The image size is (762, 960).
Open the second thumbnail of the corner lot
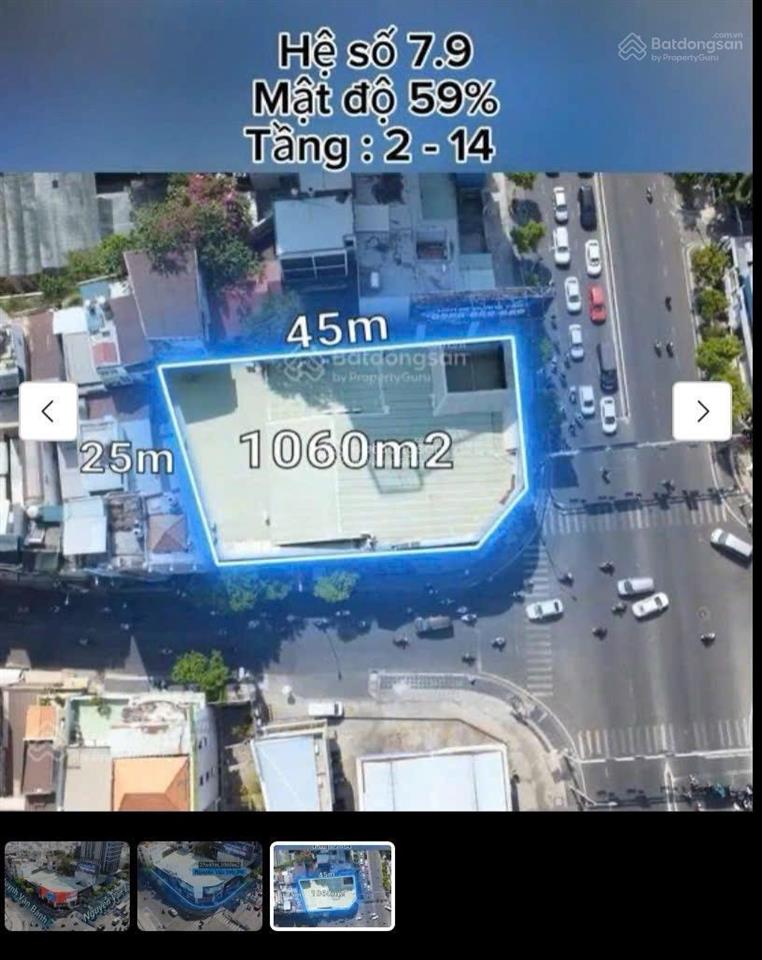tap(199, 886)
